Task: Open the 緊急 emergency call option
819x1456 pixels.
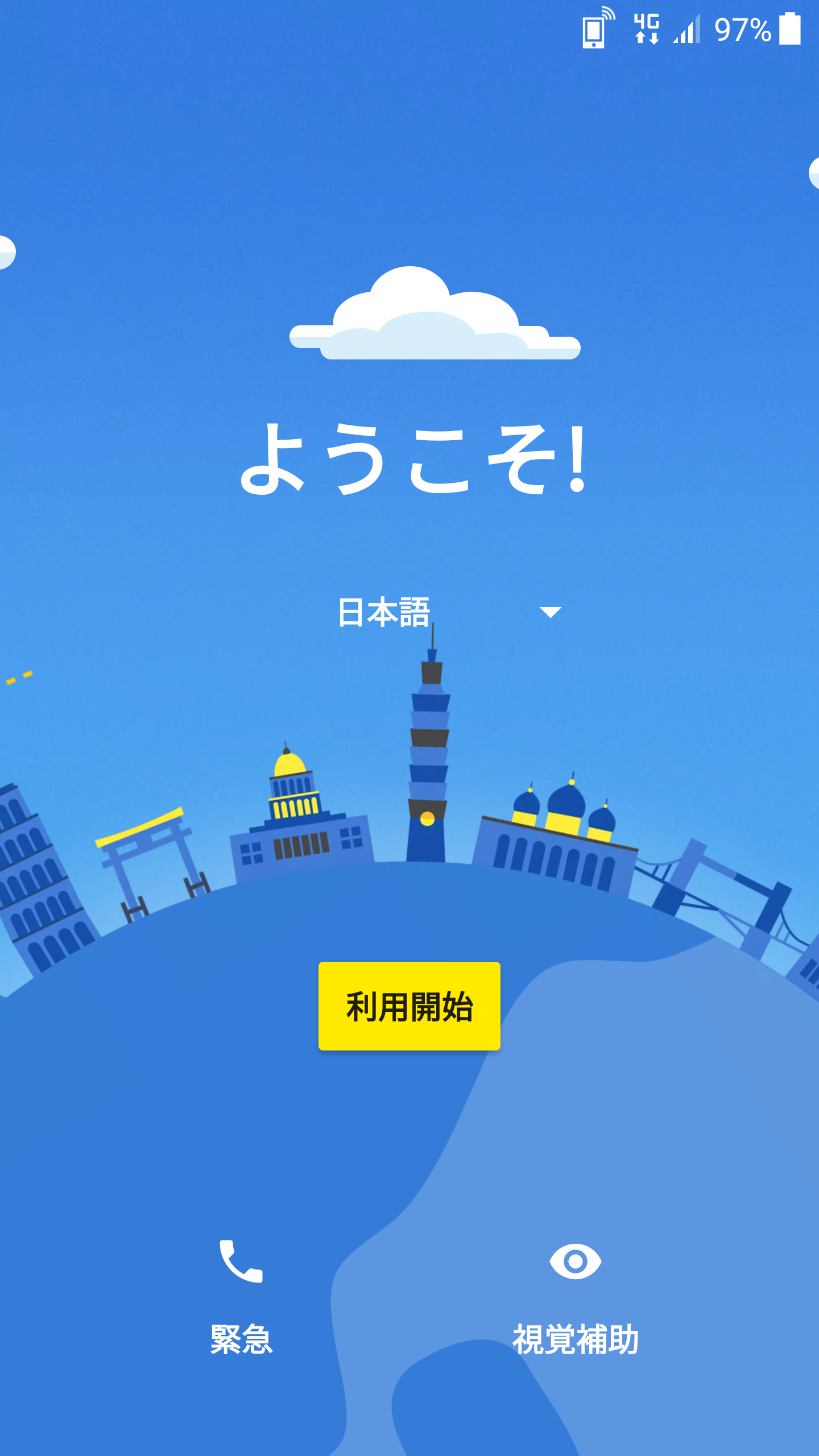Action: click(x=241, y=1297)
